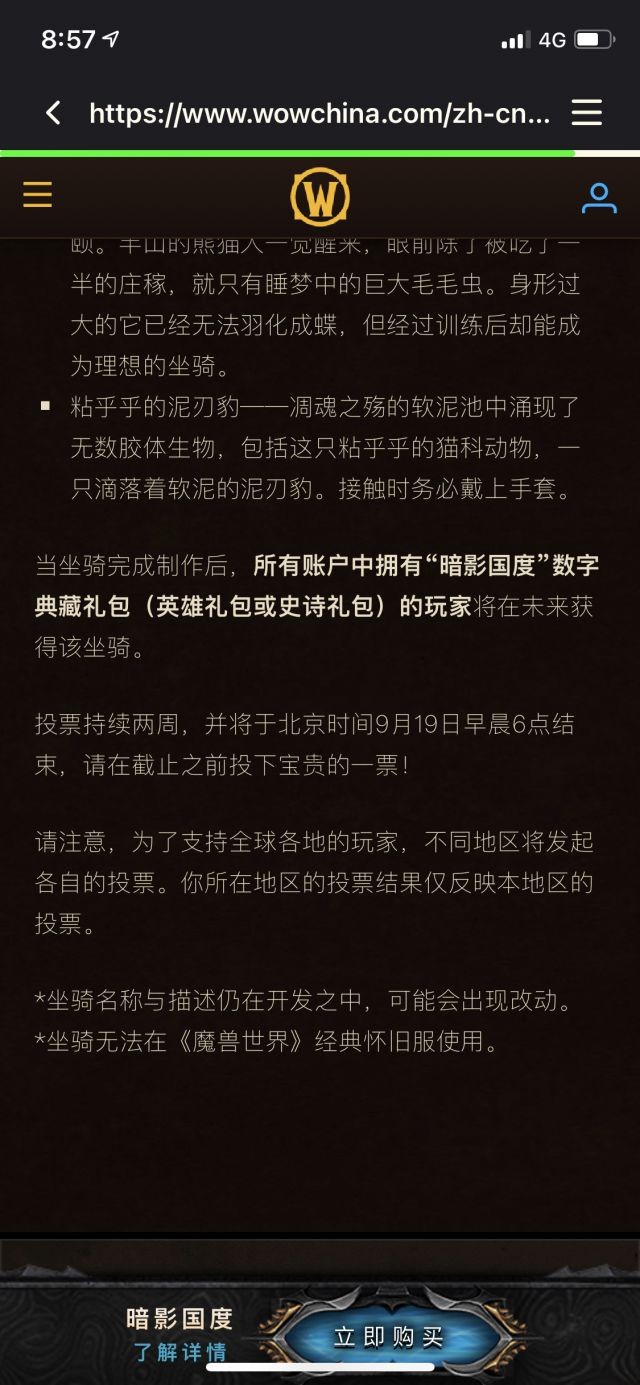
Task: Open the account profile icon
Action: (x=599, y=197)
